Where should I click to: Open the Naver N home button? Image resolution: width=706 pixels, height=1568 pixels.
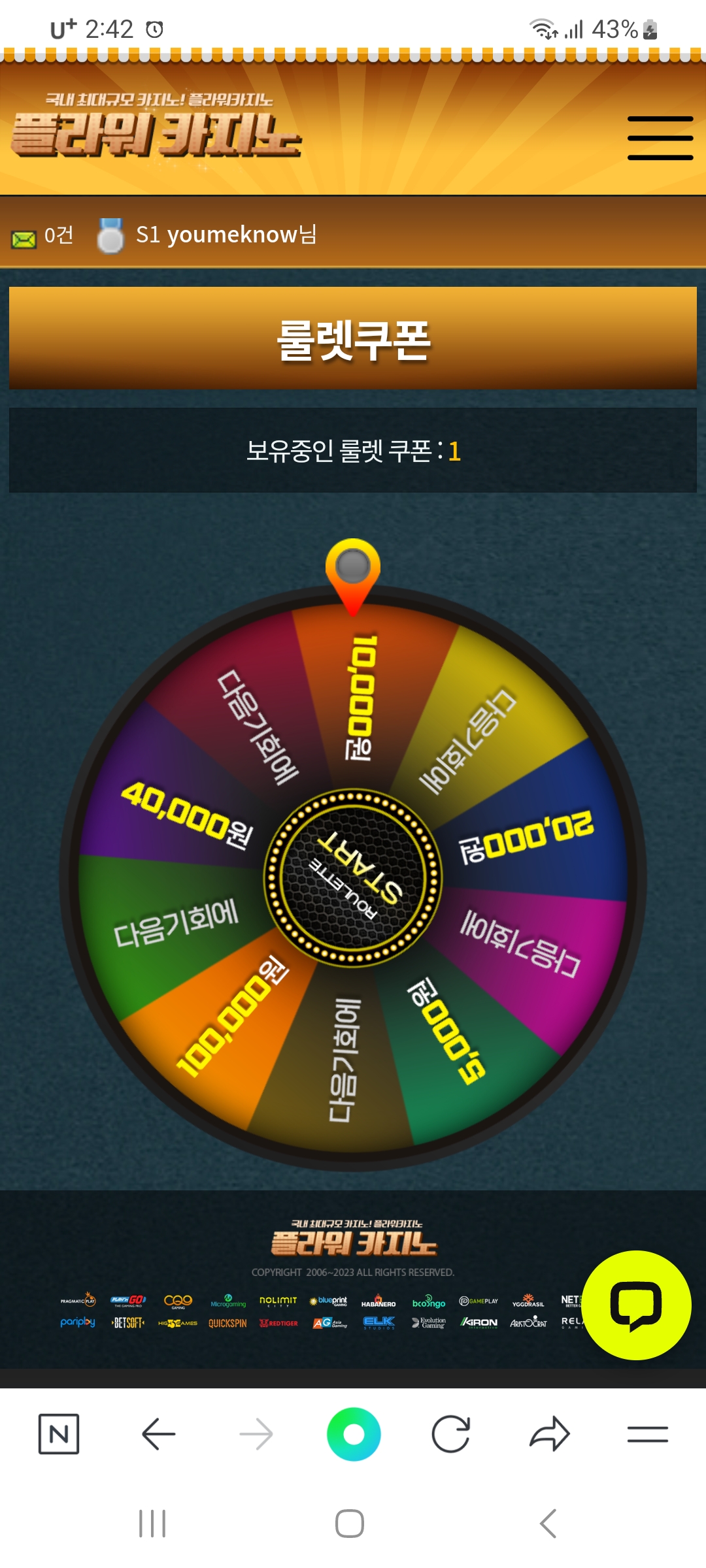(x=59, y=1434)
